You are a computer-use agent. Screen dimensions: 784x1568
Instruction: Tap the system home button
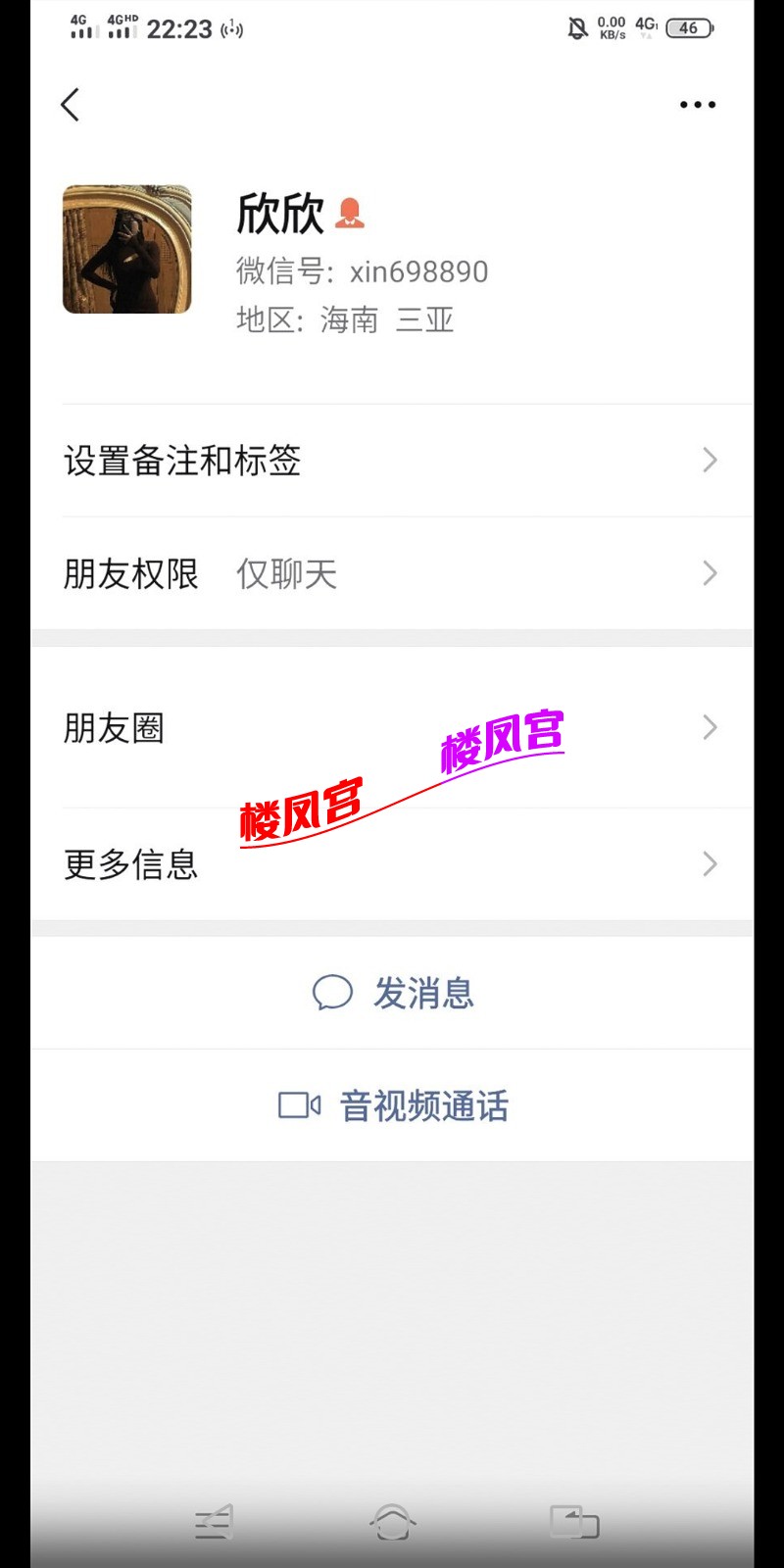click(x=392, y=1522)
